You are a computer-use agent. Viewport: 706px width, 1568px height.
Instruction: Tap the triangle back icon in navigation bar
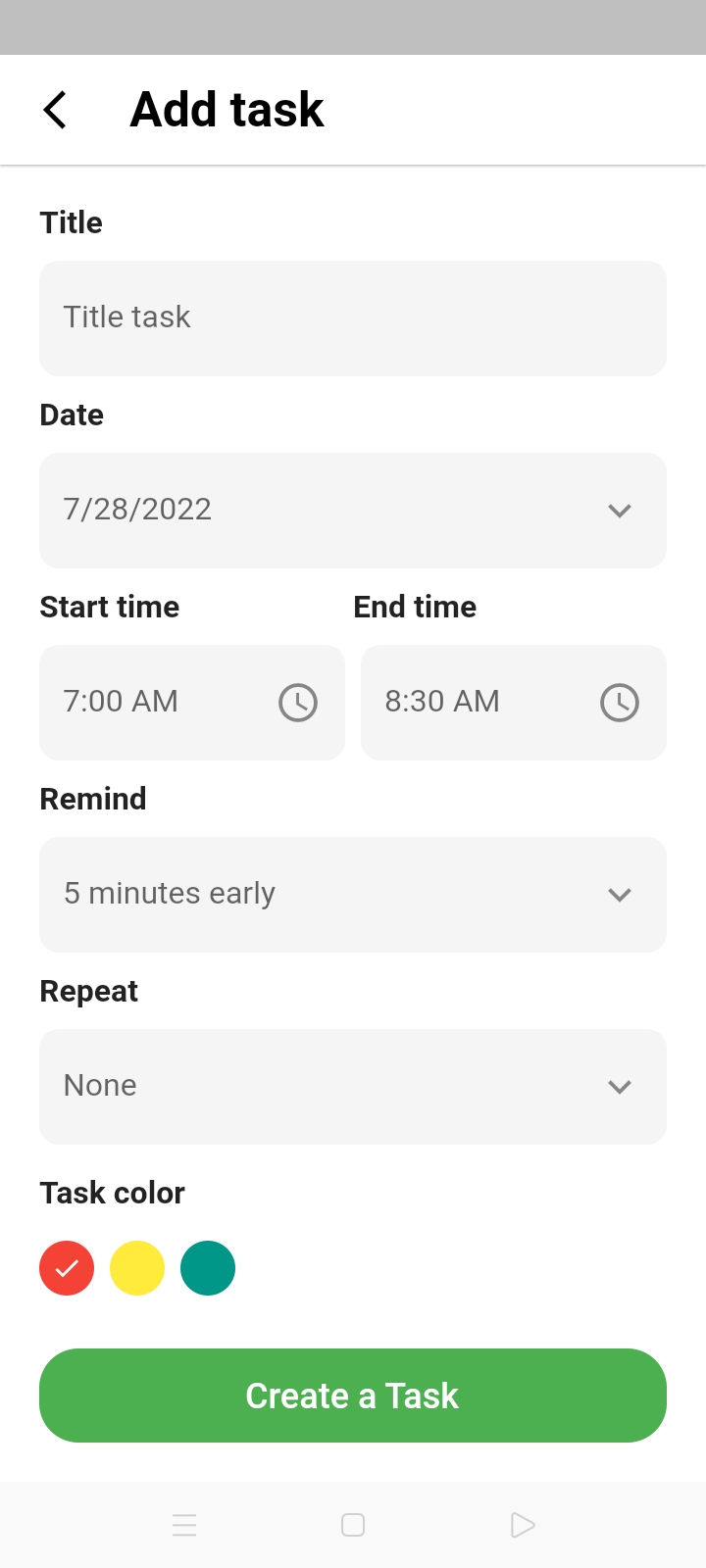click(522, 1525)
